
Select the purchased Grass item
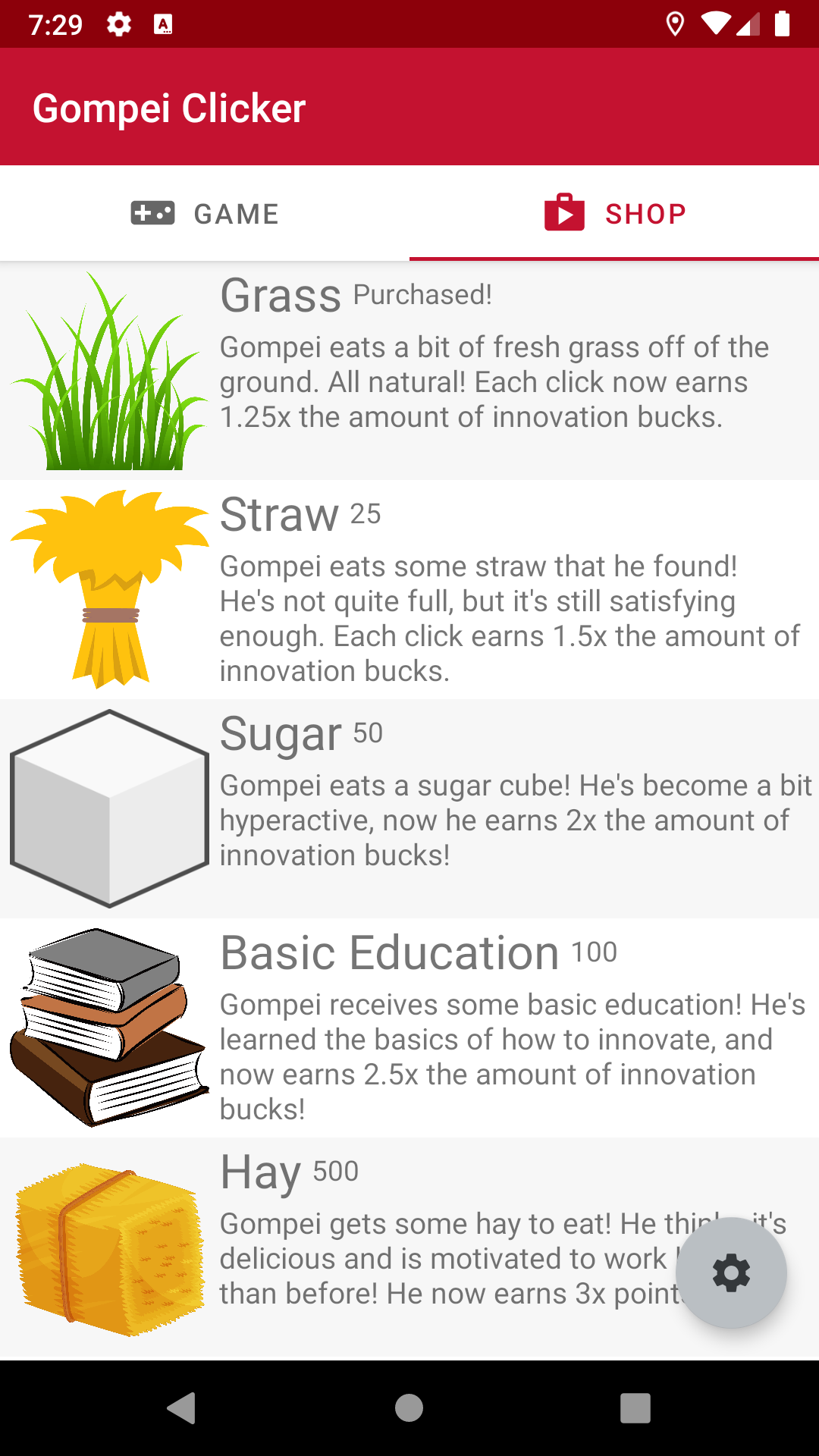pyautogui.click(x=409, y=371)
